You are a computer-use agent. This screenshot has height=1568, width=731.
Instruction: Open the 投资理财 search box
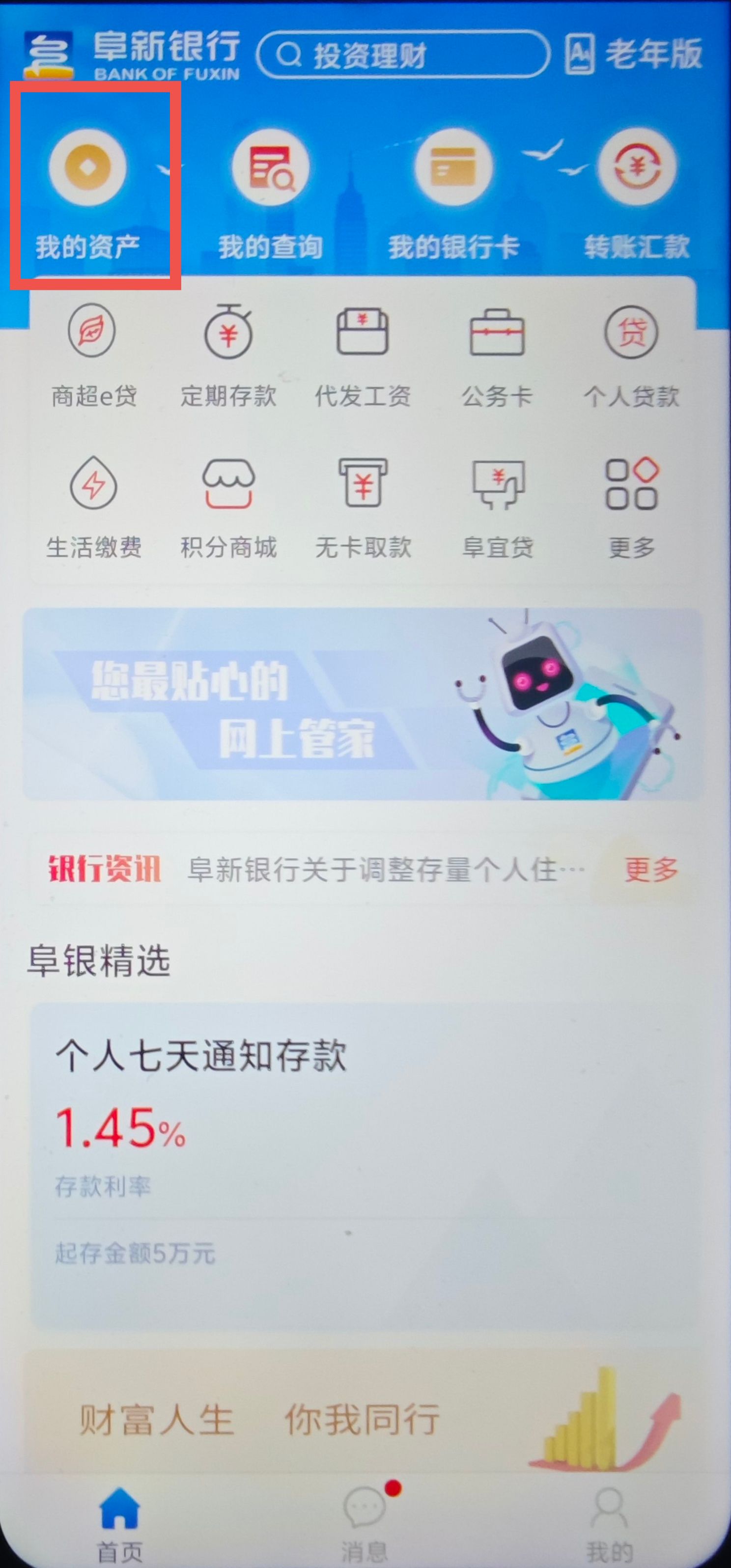(403, 55)
